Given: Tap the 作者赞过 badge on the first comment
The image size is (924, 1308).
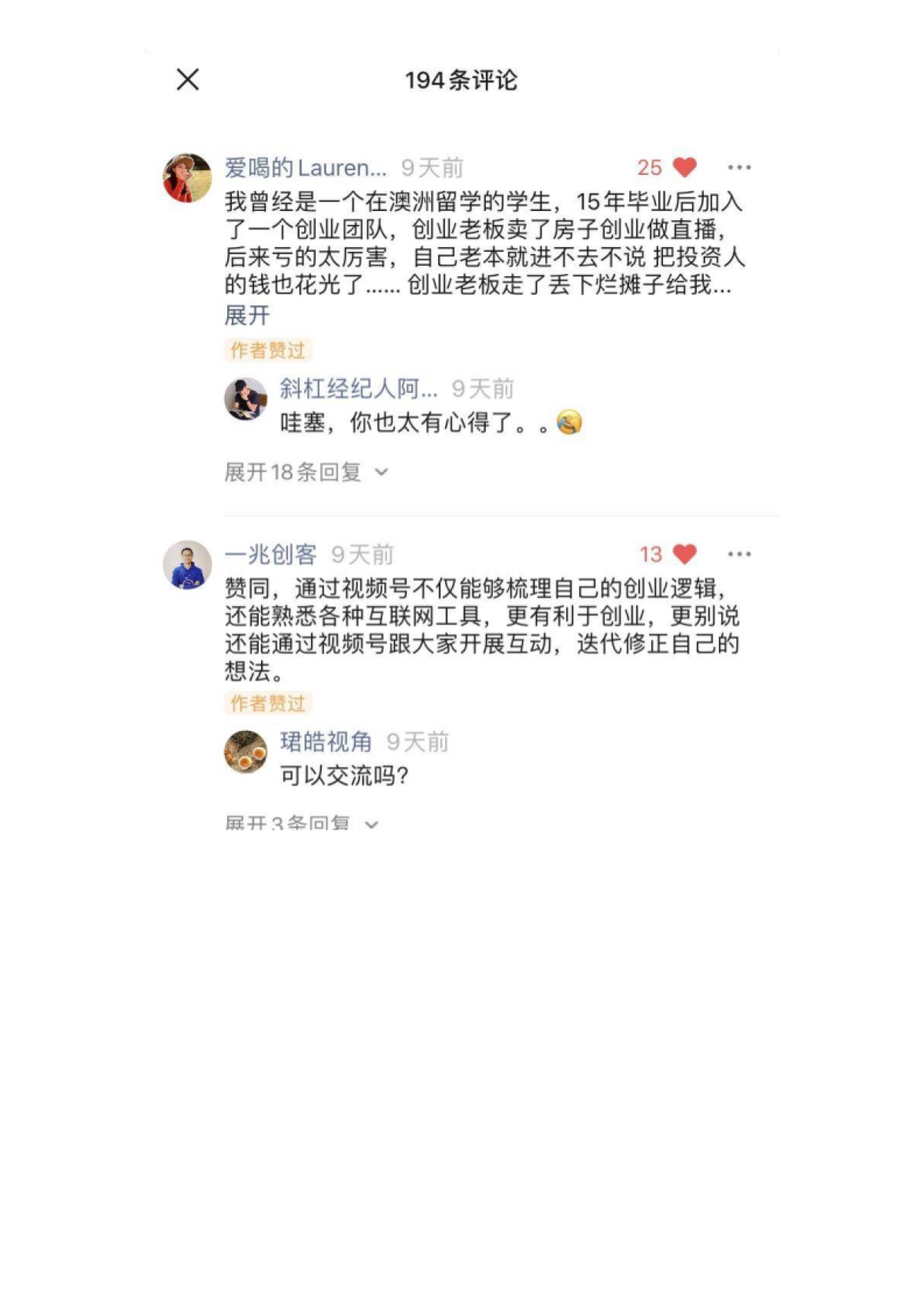Looking at the screenshot, I should pos(268,350).
